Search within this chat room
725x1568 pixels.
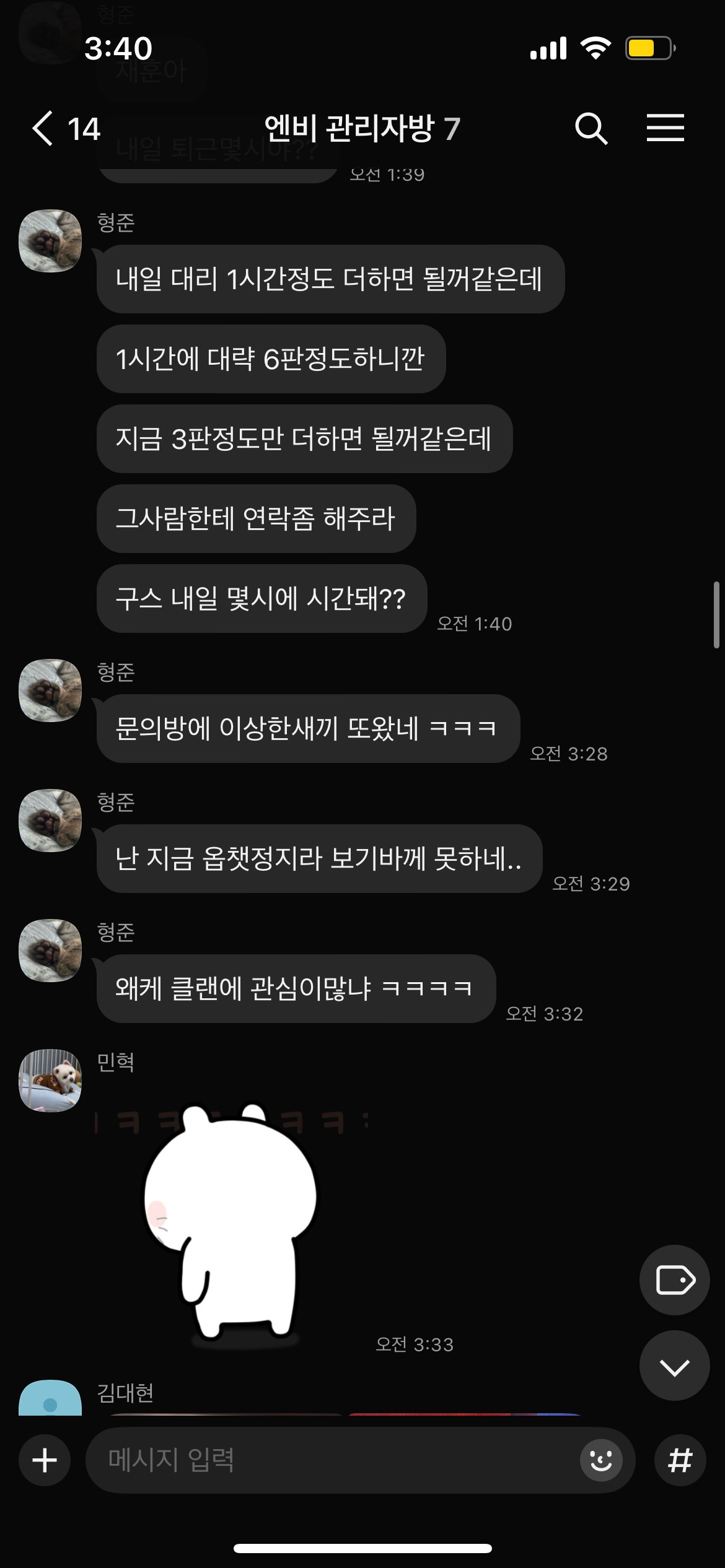pos(591,129)
